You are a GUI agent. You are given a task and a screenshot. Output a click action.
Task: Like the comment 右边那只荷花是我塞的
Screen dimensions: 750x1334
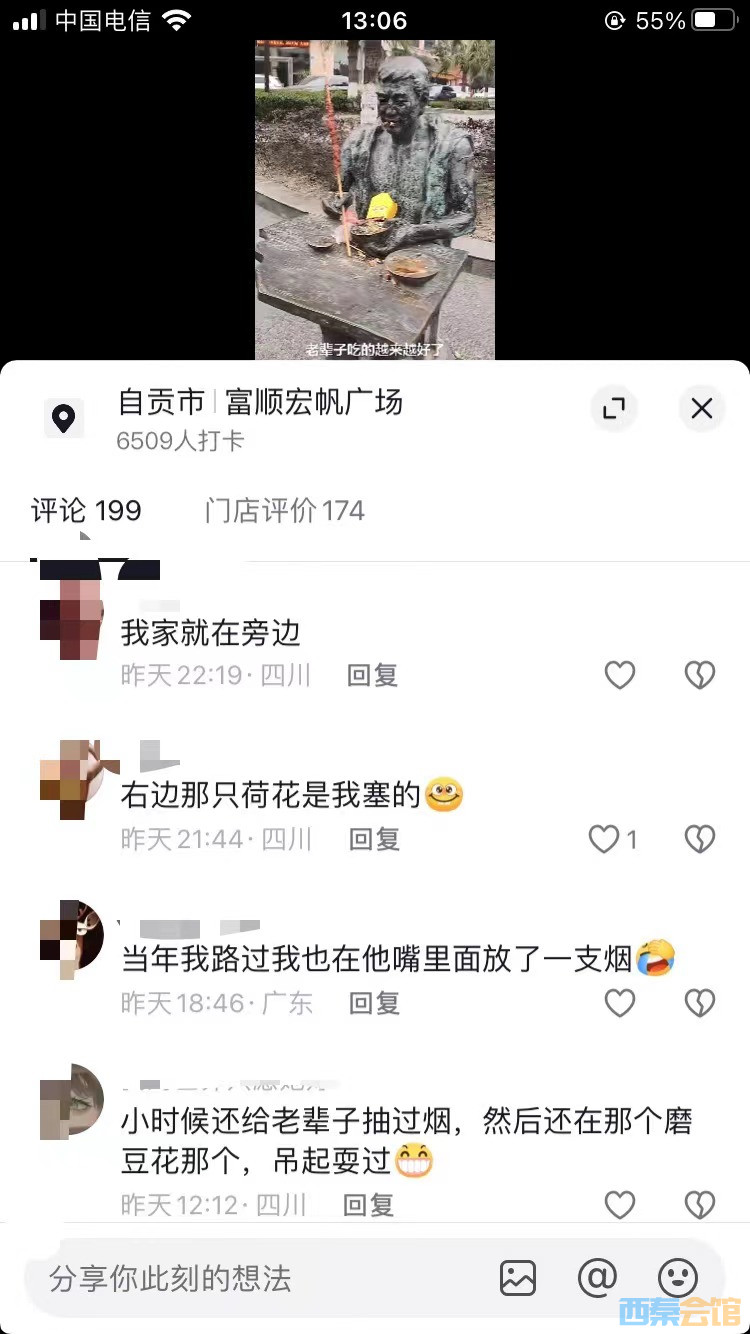point(605,839)
